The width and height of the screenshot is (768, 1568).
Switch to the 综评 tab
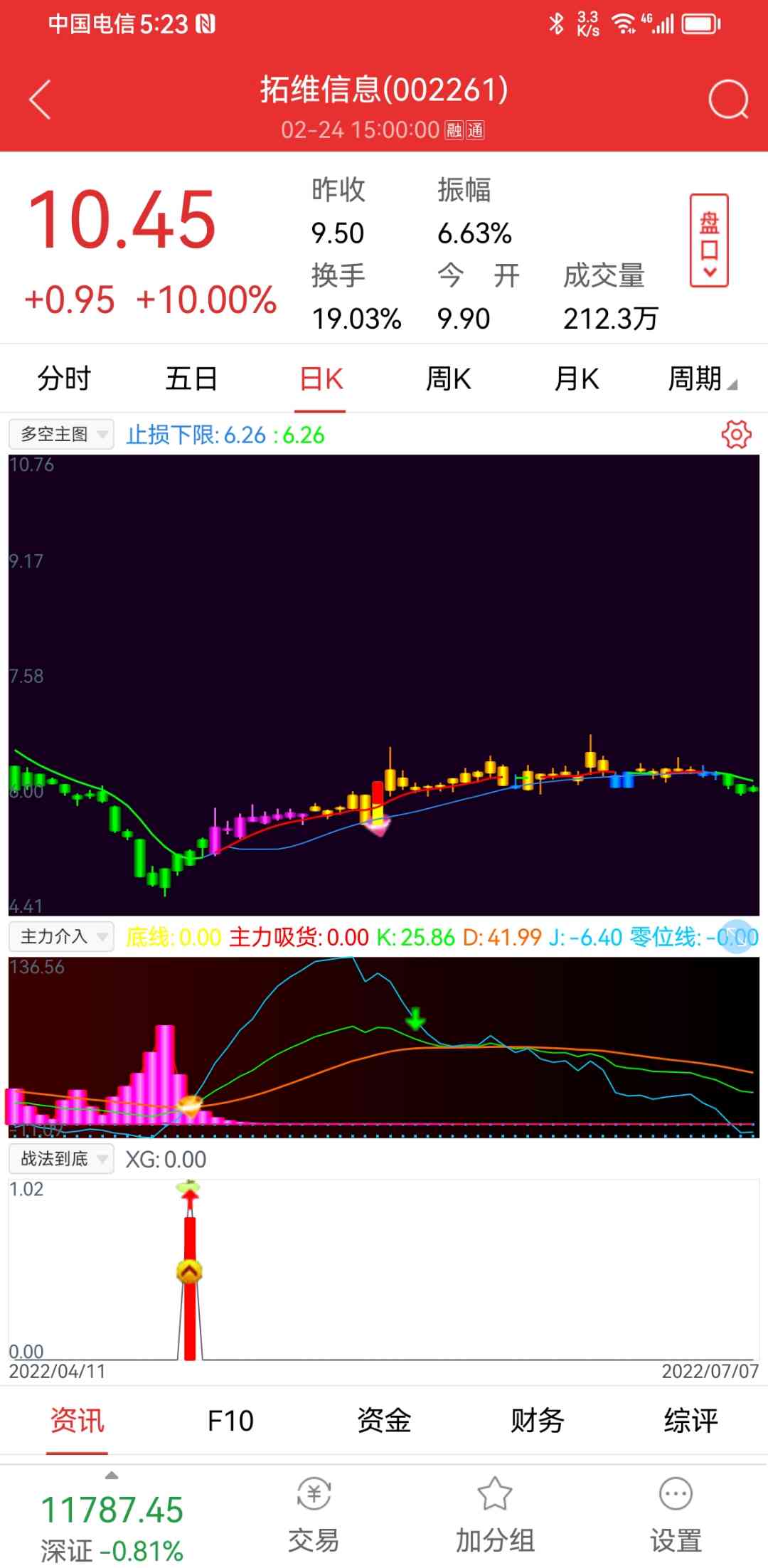coord(690,1421)
